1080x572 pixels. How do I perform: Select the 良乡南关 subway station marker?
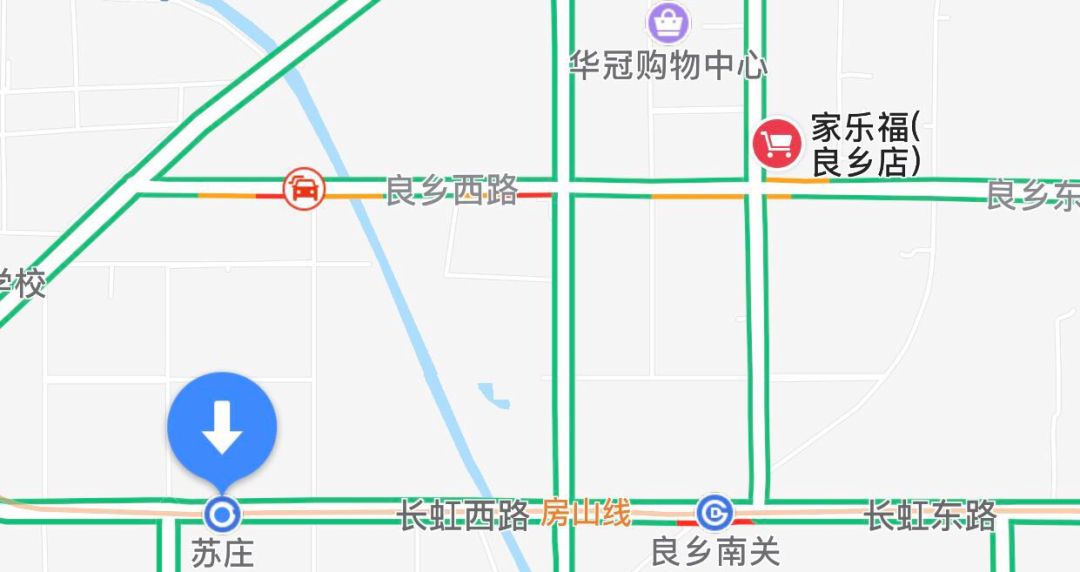(x=713, y=513)
